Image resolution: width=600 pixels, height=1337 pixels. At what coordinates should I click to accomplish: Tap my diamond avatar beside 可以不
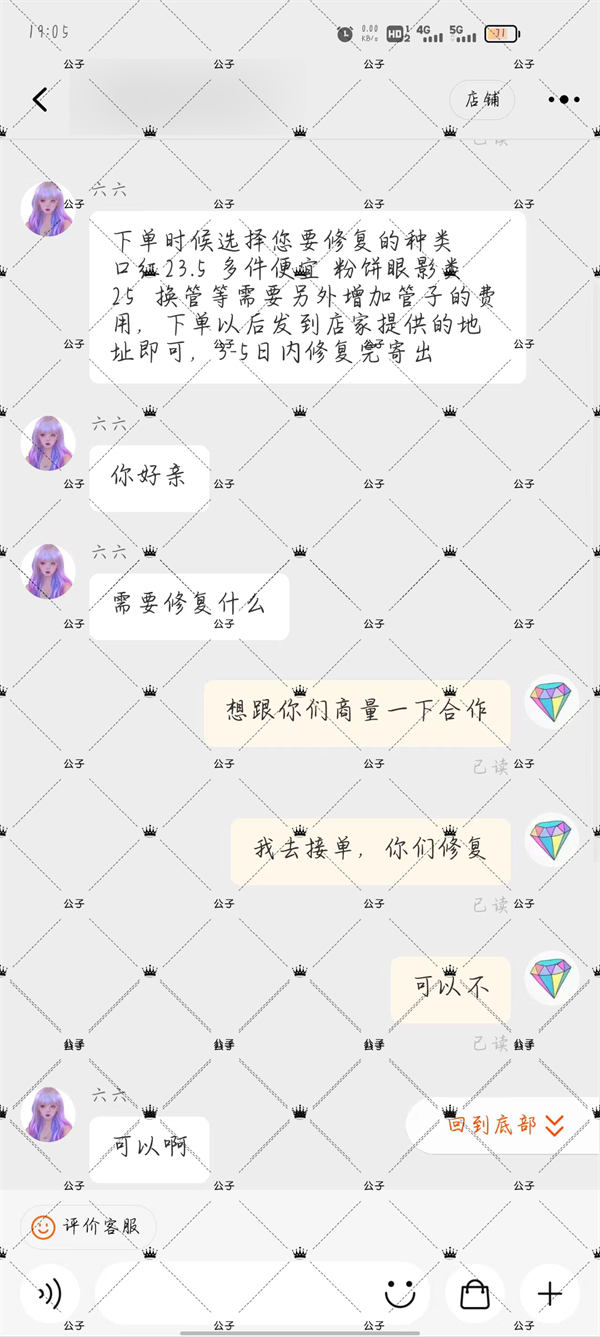[551, 978]
